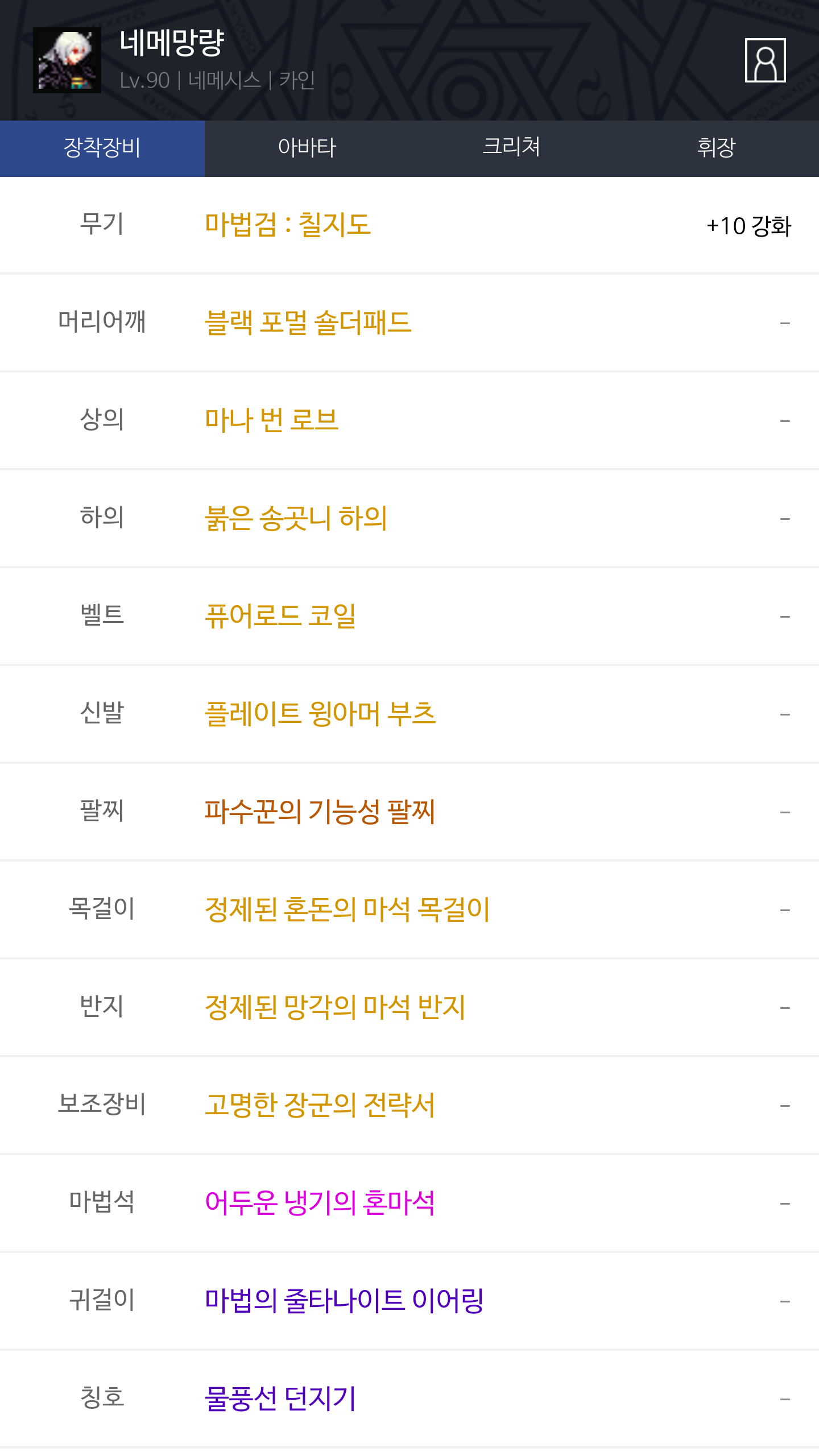Switch to the 크리쳐 tab

click(x=512, y=148)
